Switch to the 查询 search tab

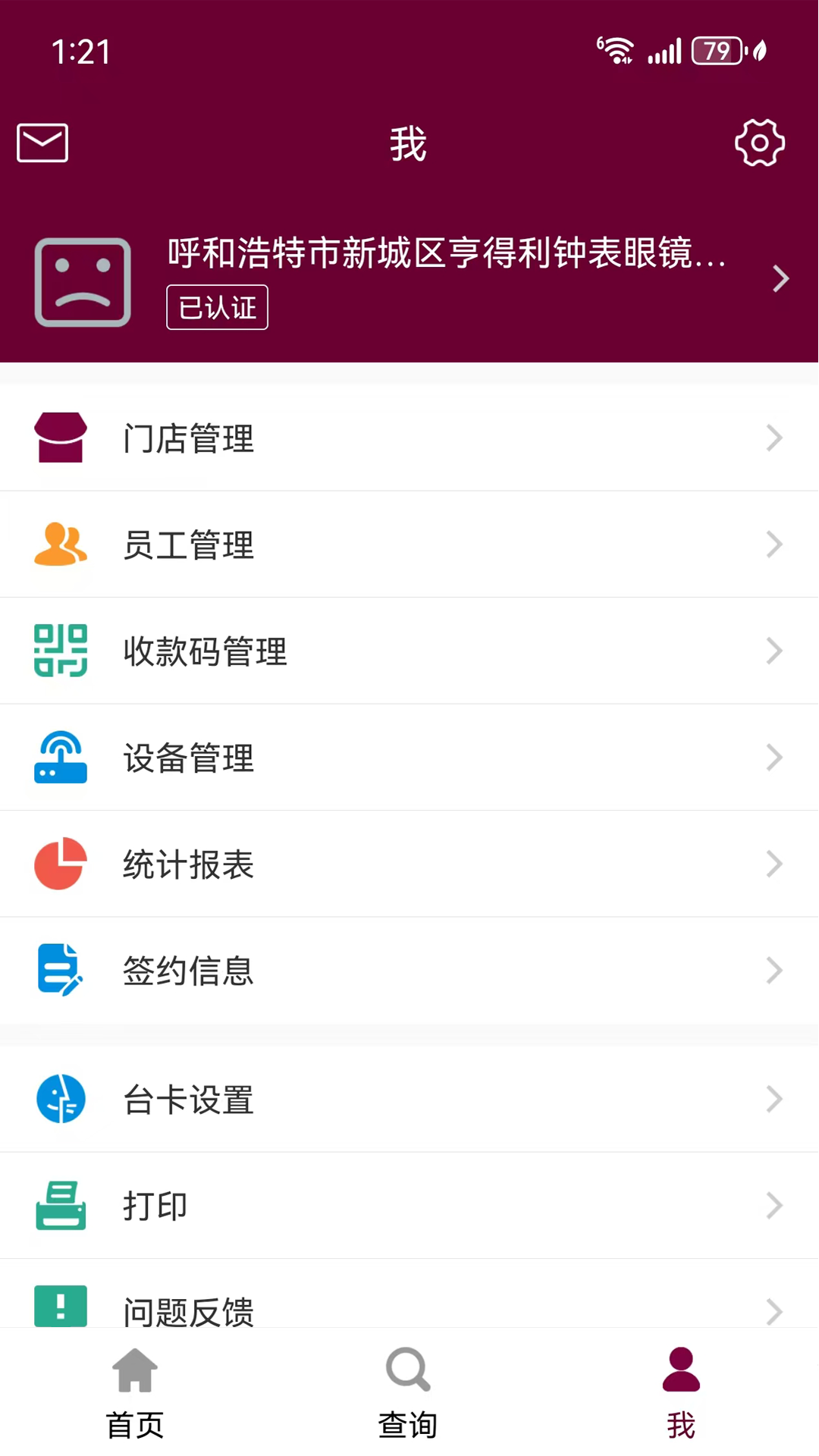(x=408, y=1392)
